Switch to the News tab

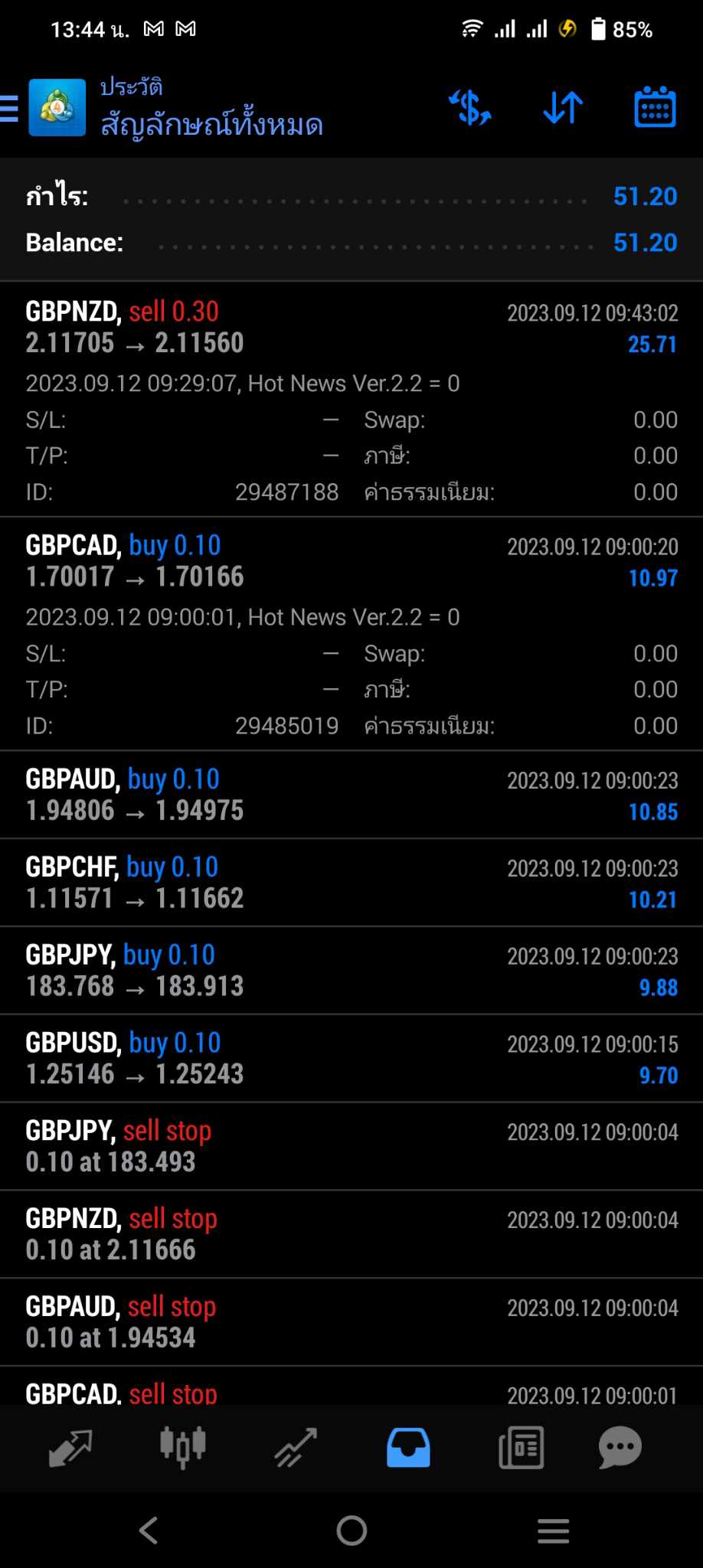pos(521,1447)
